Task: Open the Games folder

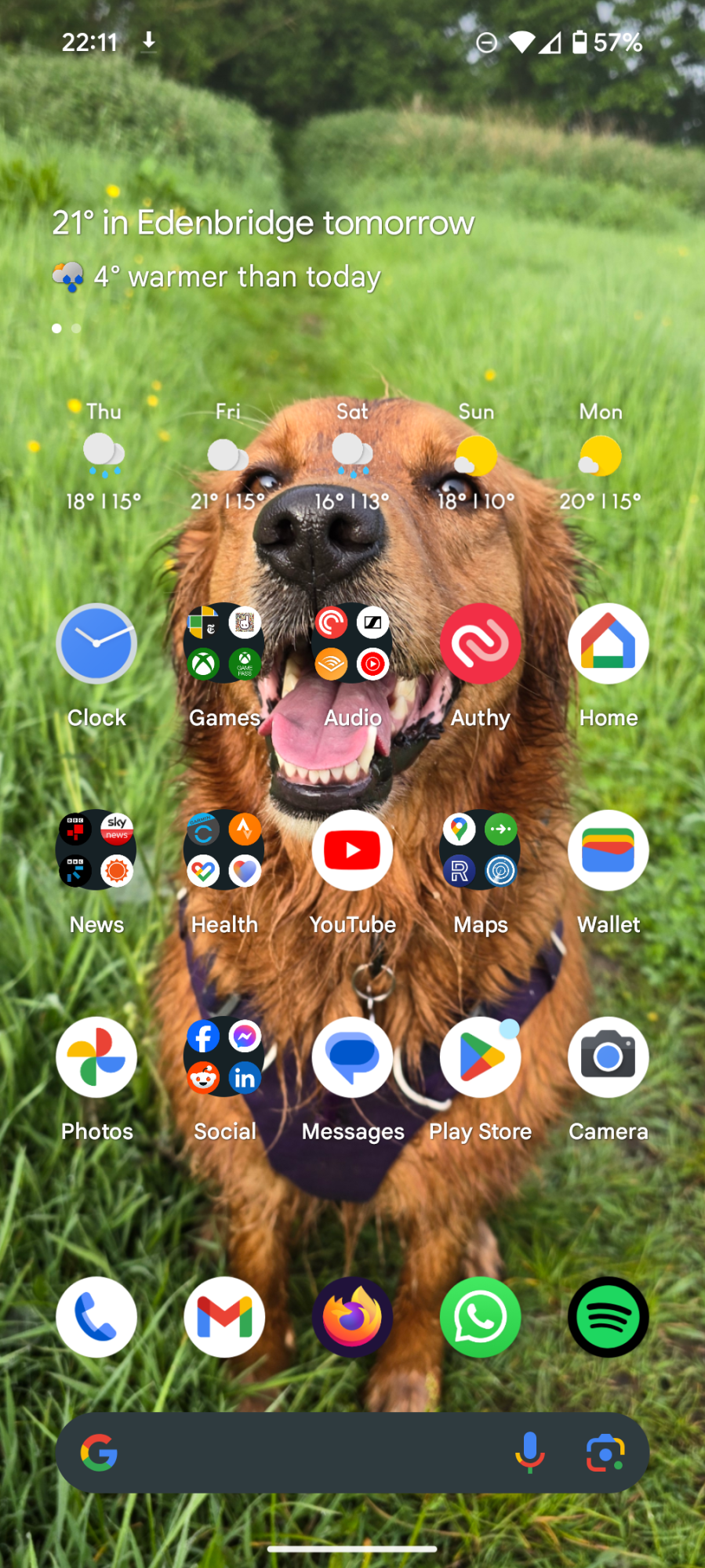Action: click(x=224, y=644)
